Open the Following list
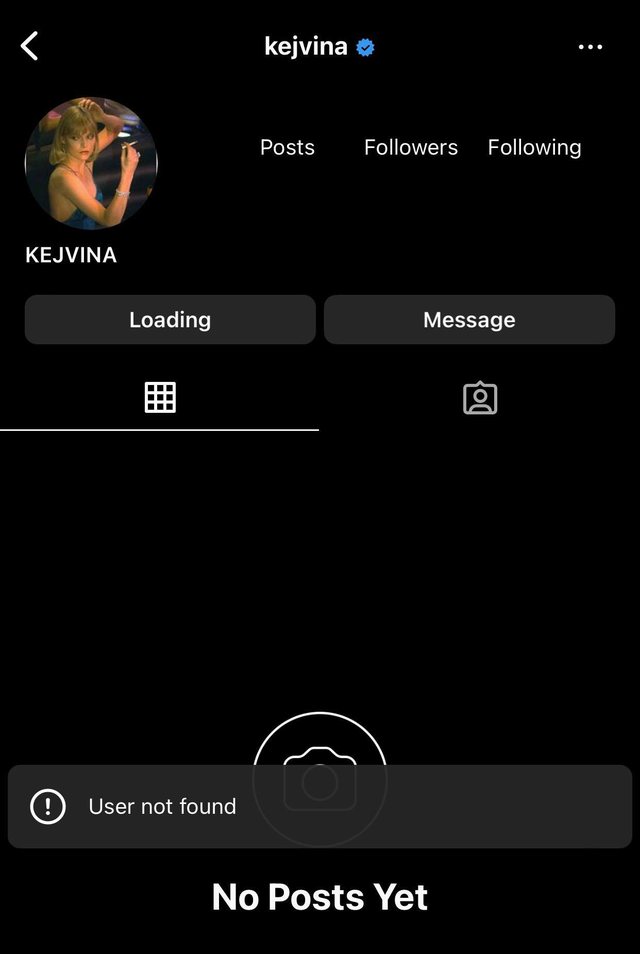The width and height of the screenshot is (640, 954). pos(534,147)
